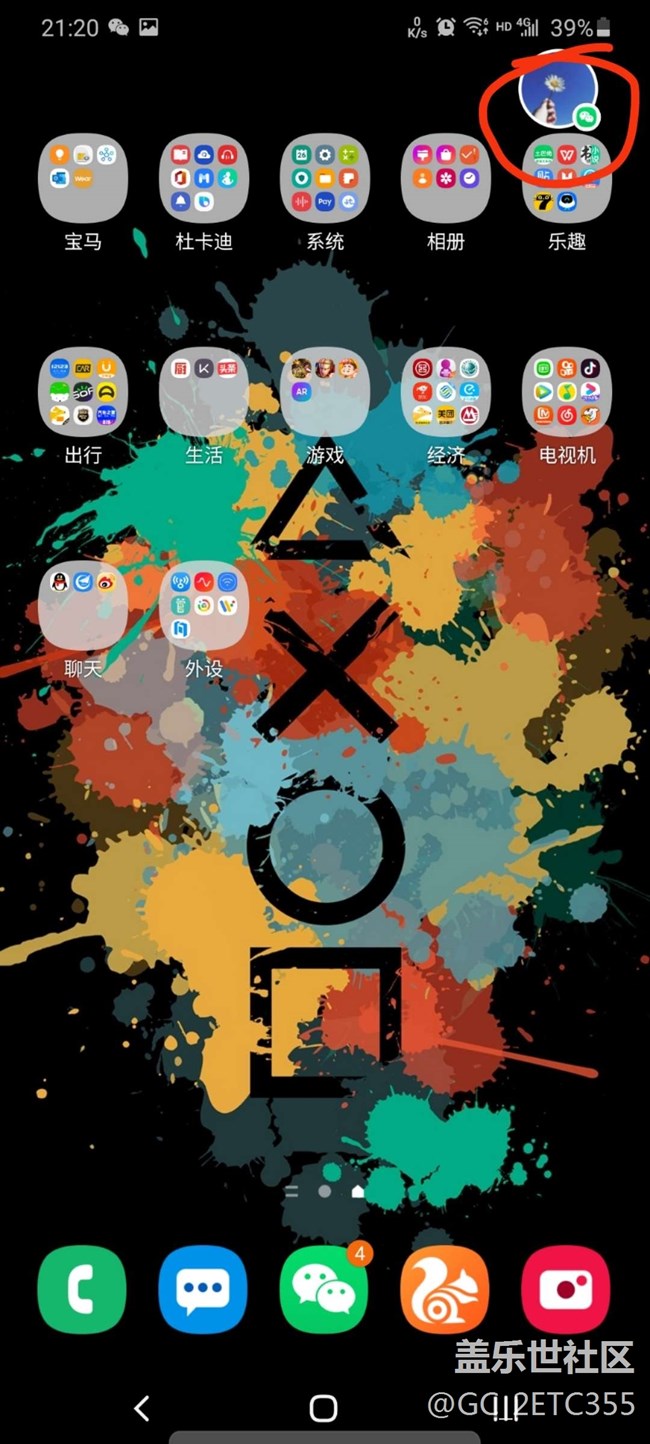Screen dimensions: 650x1444
Task: Open the 系统 folder
Action: 325,178
